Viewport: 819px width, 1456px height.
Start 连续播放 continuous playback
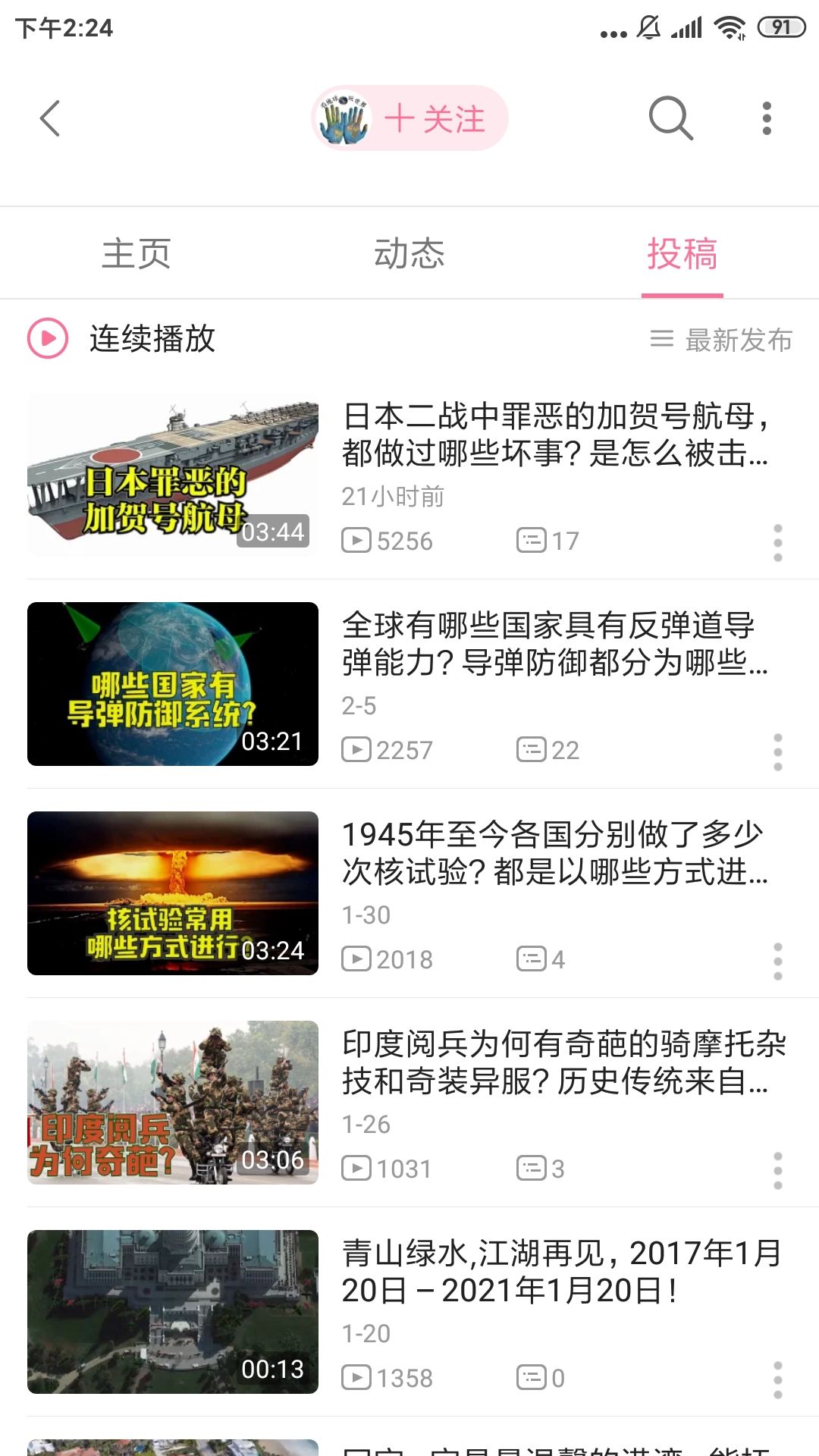click(x=123, y=338)
